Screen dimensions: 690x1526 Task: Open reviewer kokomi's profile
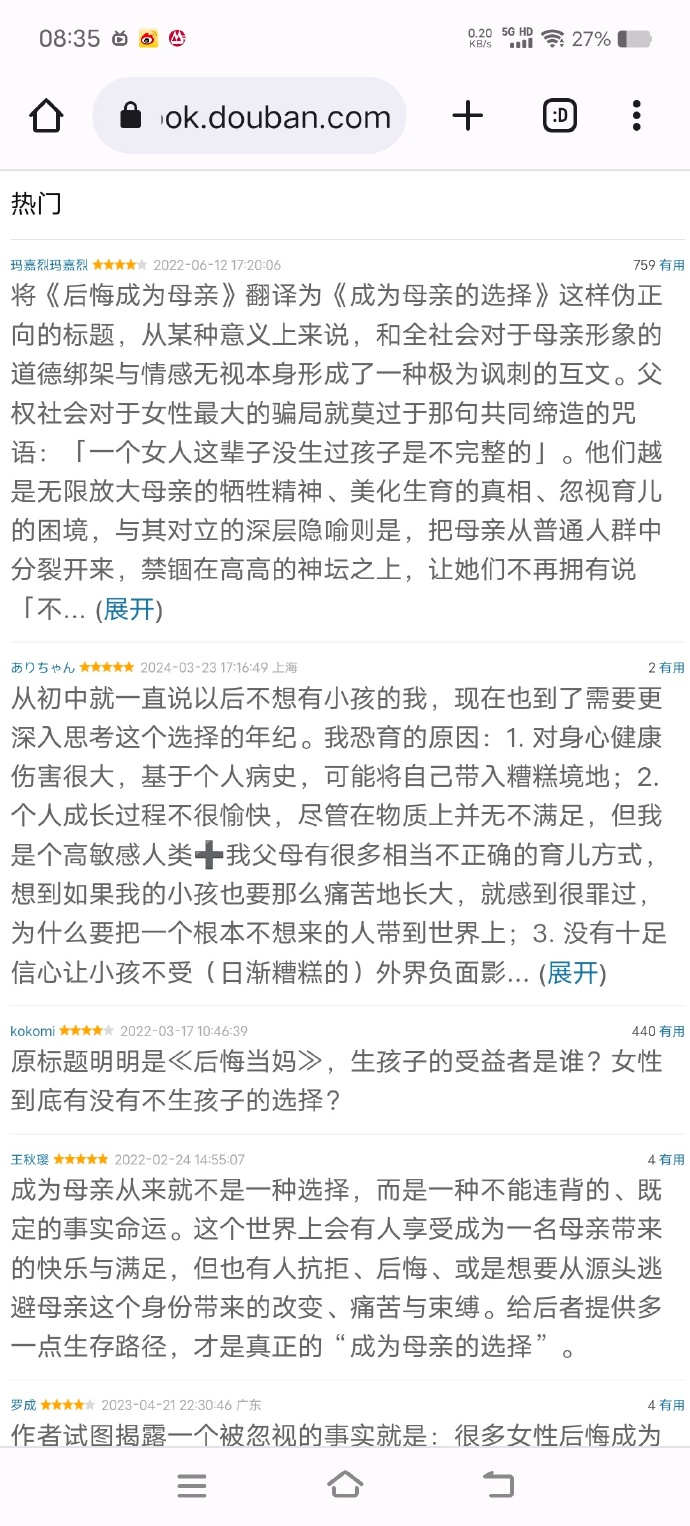[x=33, y=1030]
